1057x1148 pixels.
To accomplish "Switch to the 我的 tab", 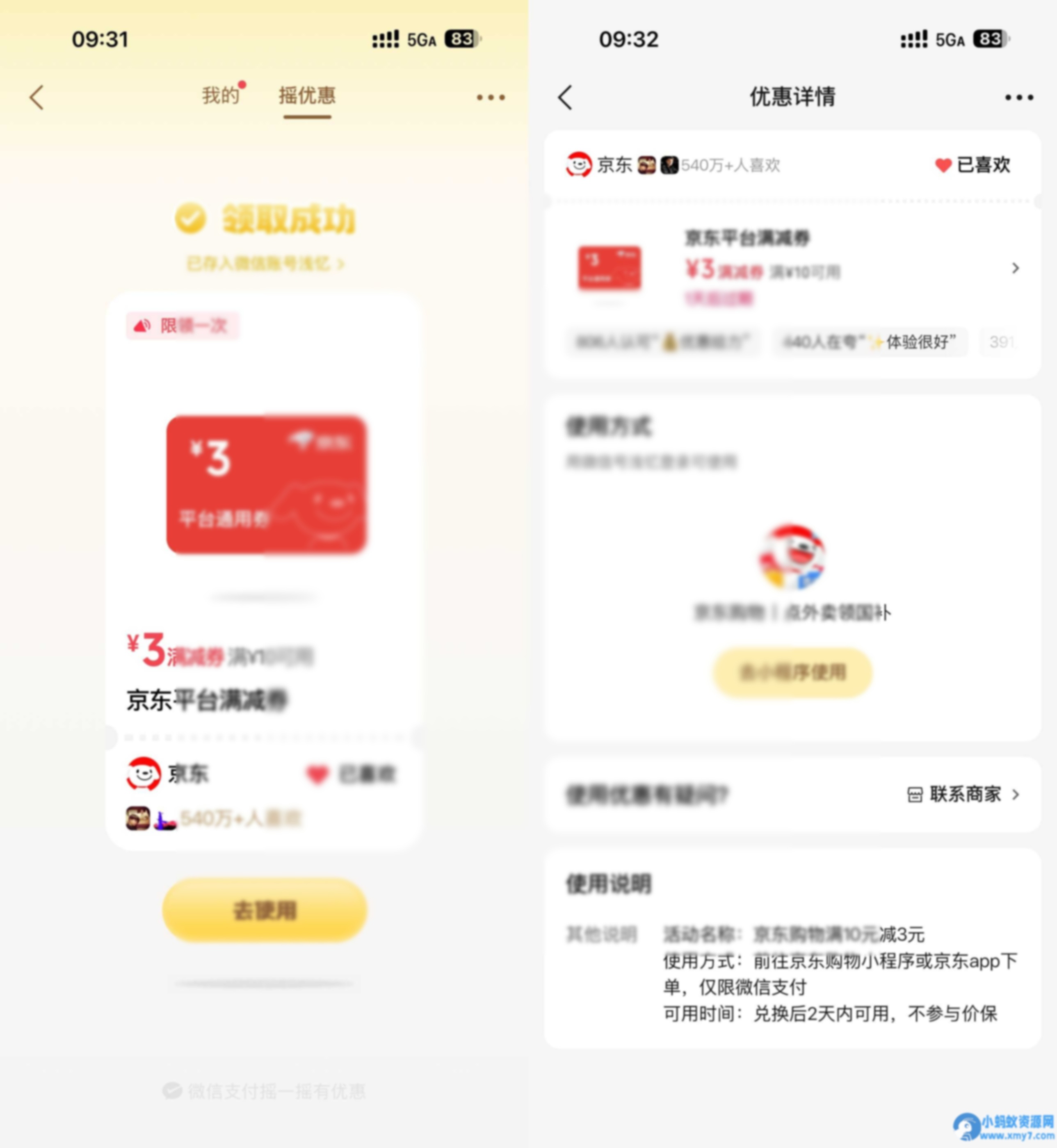I will [220, 96].
